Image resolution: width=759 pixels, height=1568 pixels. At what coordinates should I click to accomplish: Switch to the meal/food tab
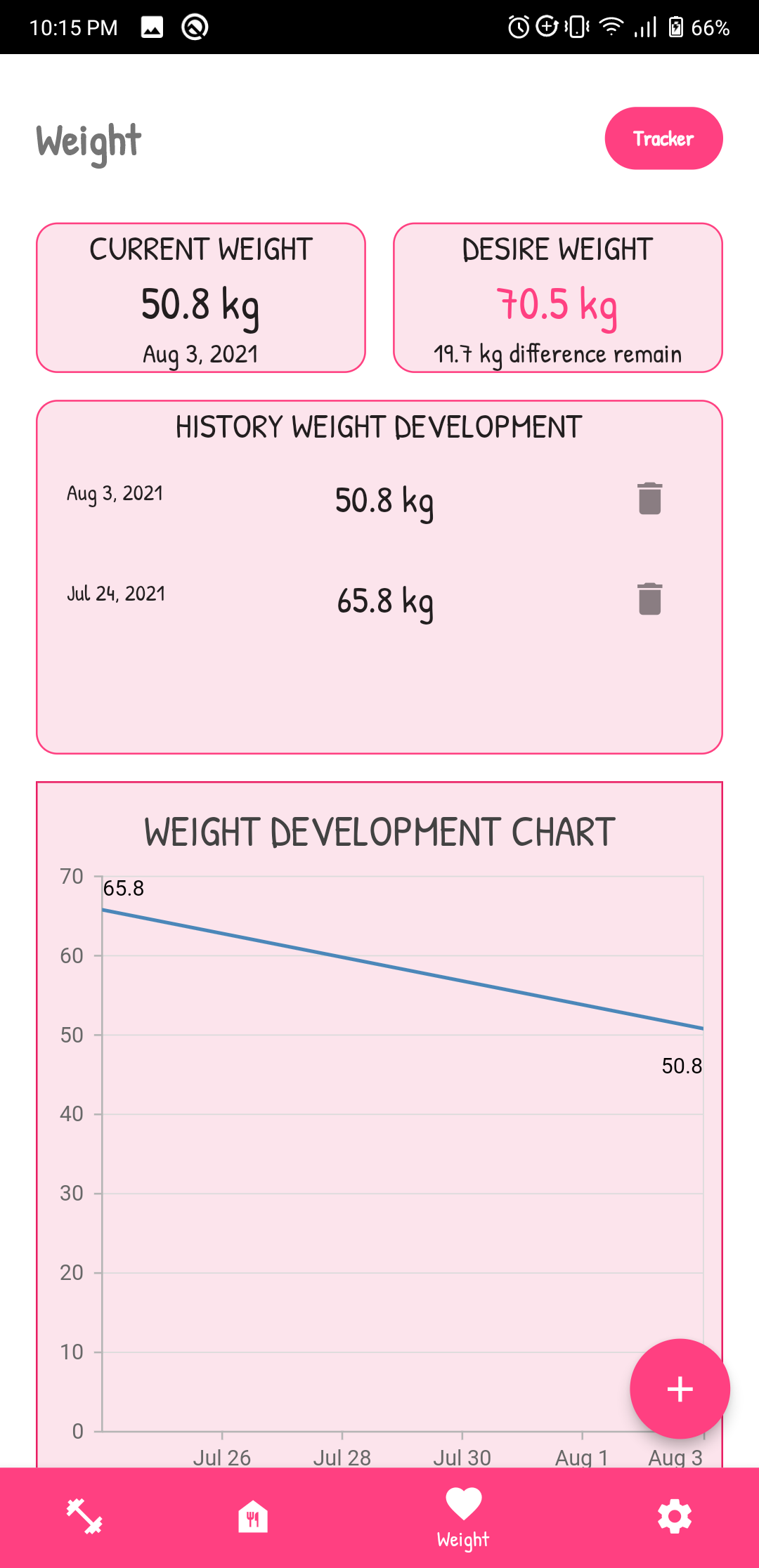253,1517
